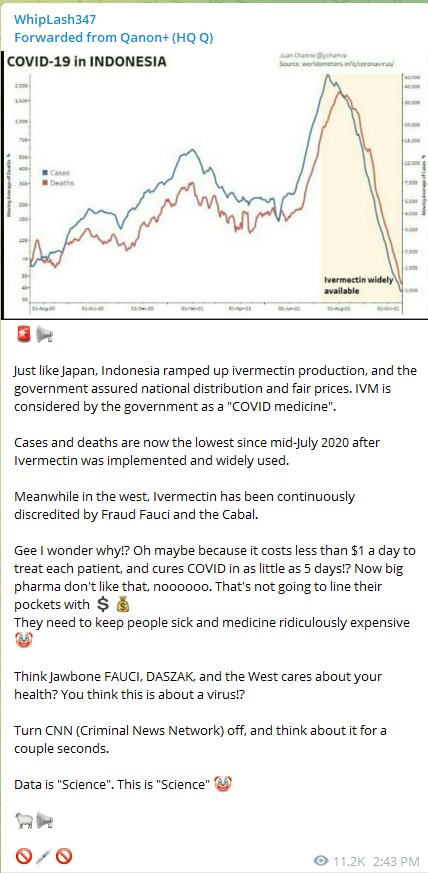Open the WhipLash347 sender profile
The width and height of the screenshot is (428, 873).
point(55,20)
